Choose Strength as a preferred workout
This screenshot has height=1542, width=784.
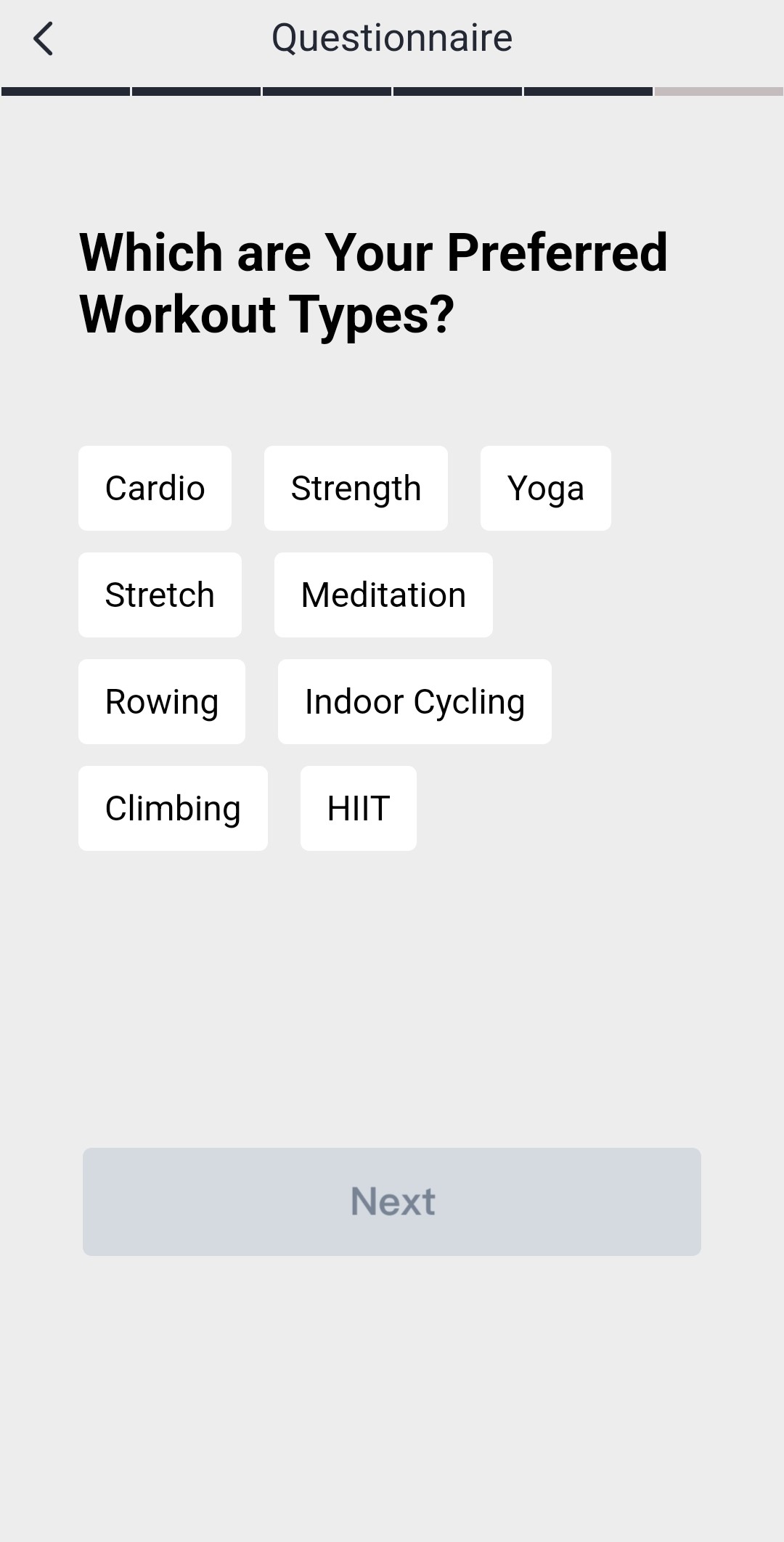(x=356, y=488)
